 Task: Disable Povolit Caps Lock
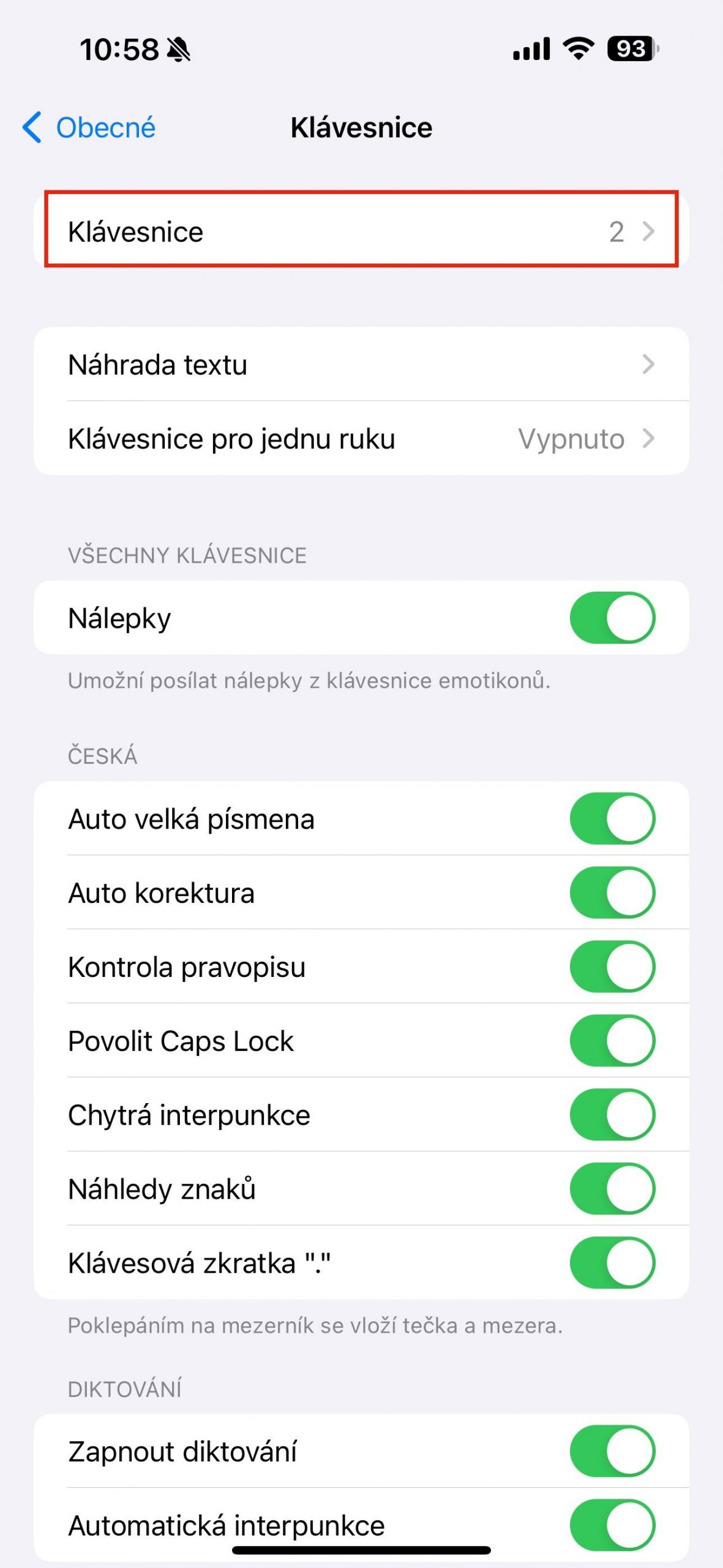click(612, 1041)
